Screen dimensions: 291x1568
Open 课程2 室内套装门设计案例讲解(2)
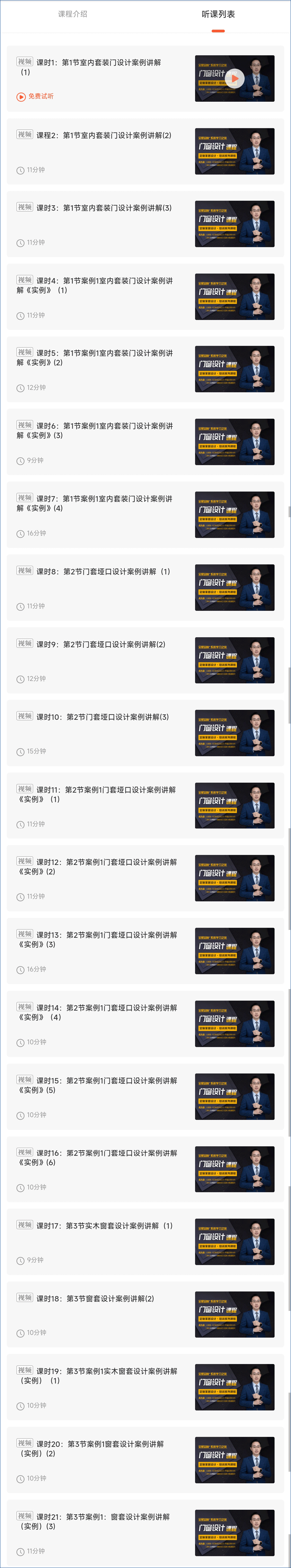[x=103, y=136]
